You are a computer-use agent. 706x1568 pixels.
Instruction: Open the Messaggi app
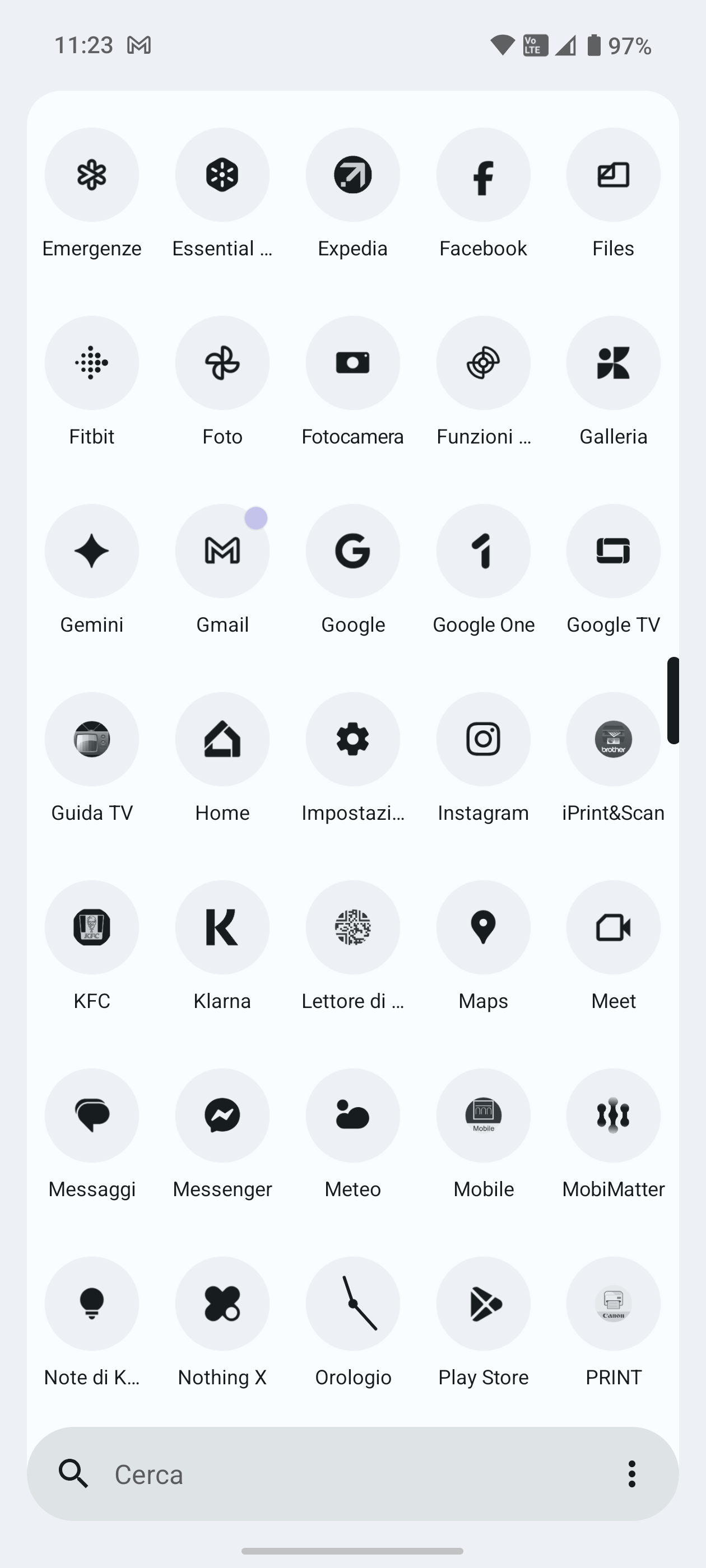click(92, 1116)
